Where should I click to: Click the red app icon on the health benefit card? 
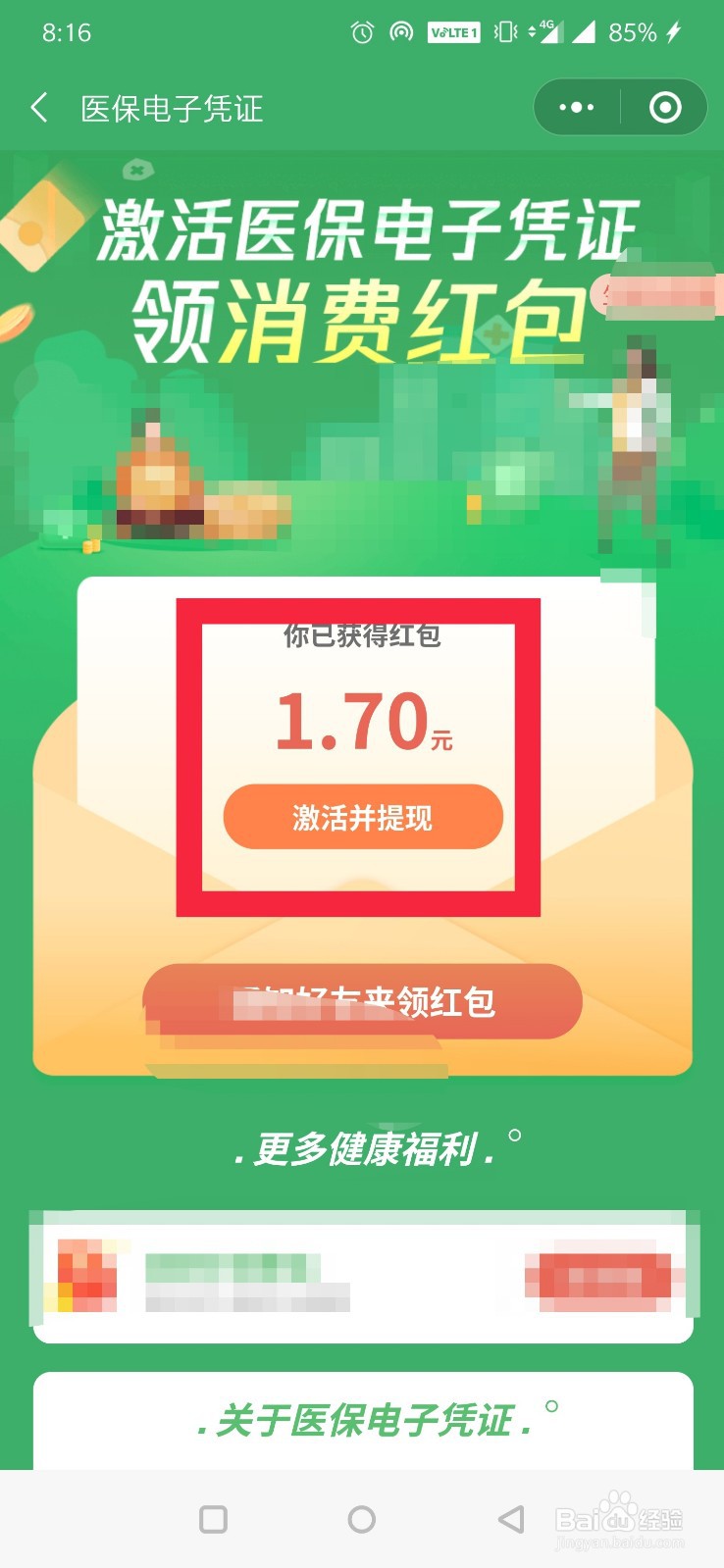pyautogui.click(x=88, y=1275)
